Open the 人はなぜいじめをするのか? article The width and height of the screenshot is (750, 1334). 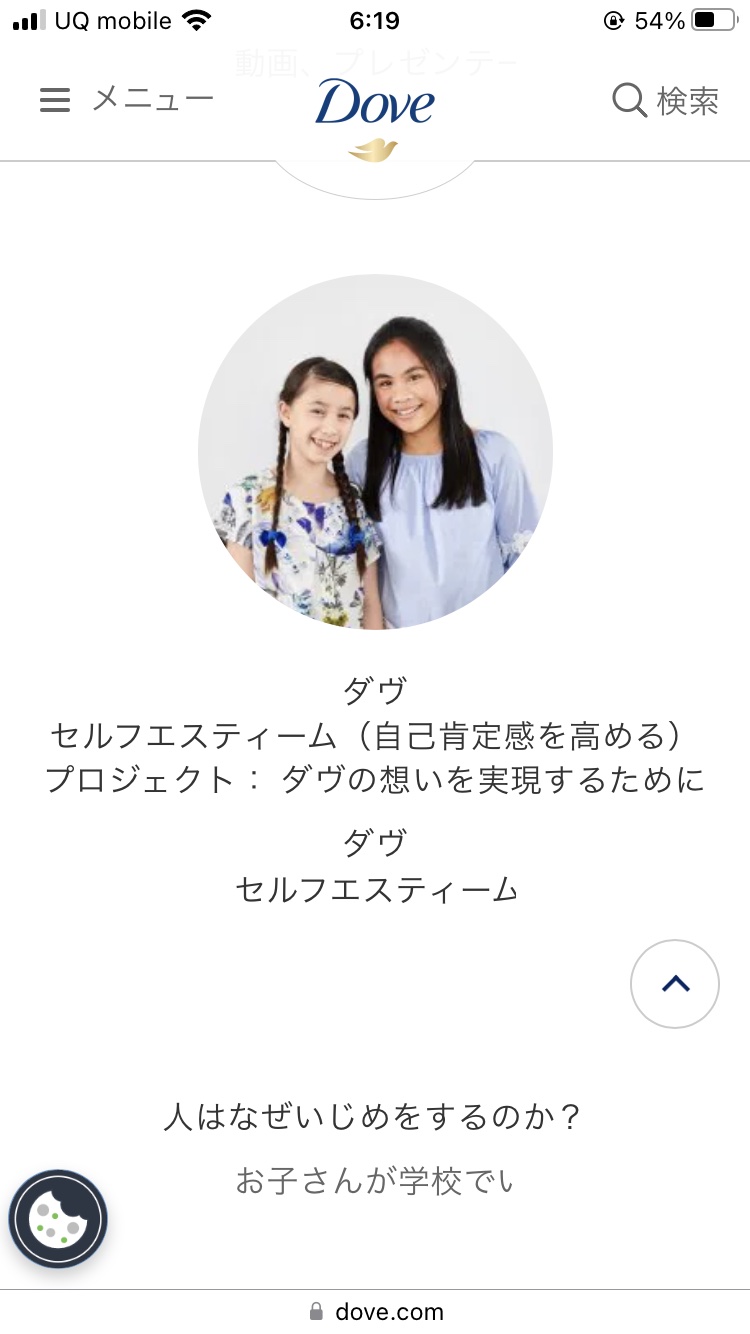coord(373,1116)
